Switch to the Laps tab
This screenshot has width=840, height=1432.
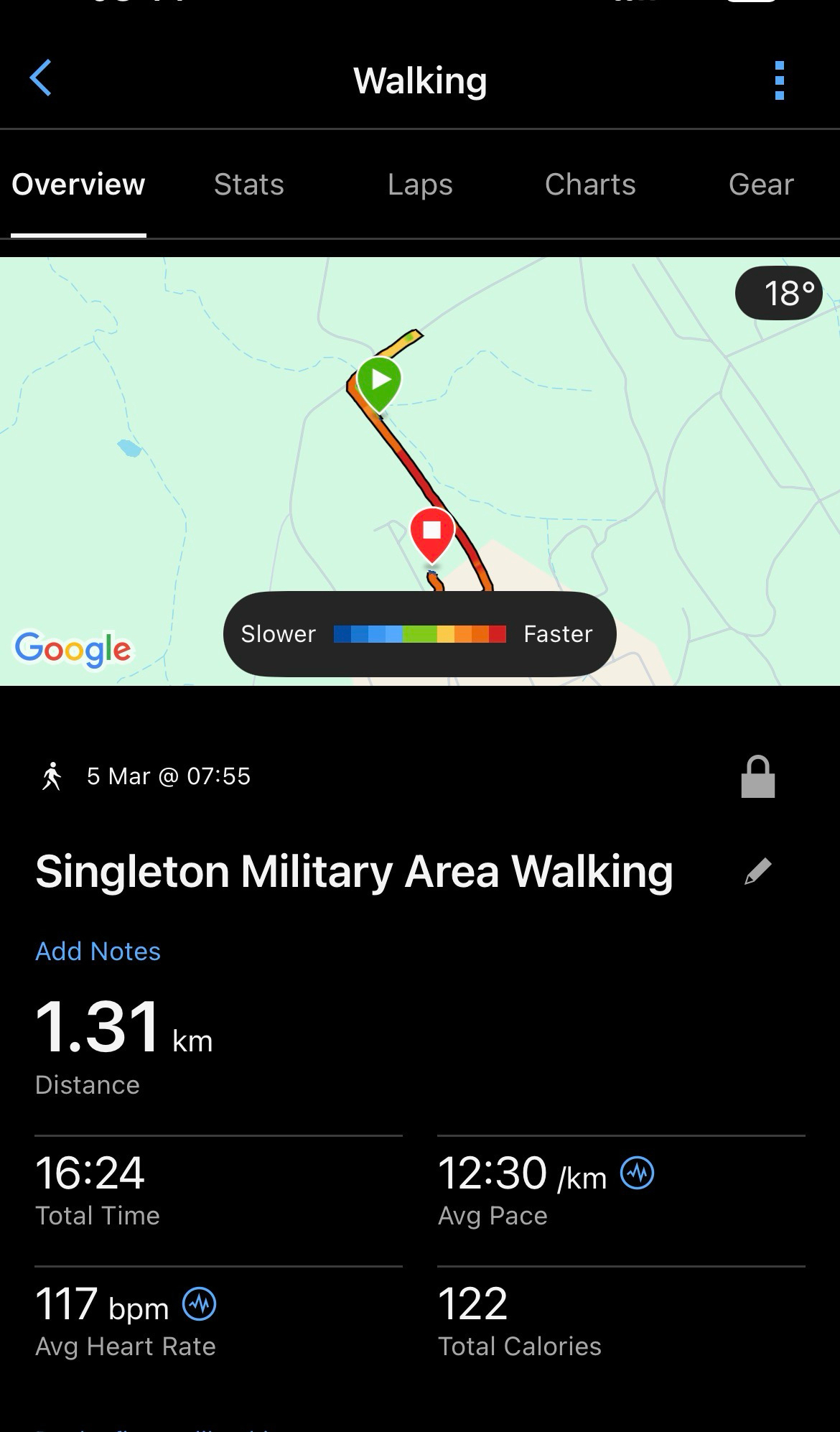tap(420, 185)
